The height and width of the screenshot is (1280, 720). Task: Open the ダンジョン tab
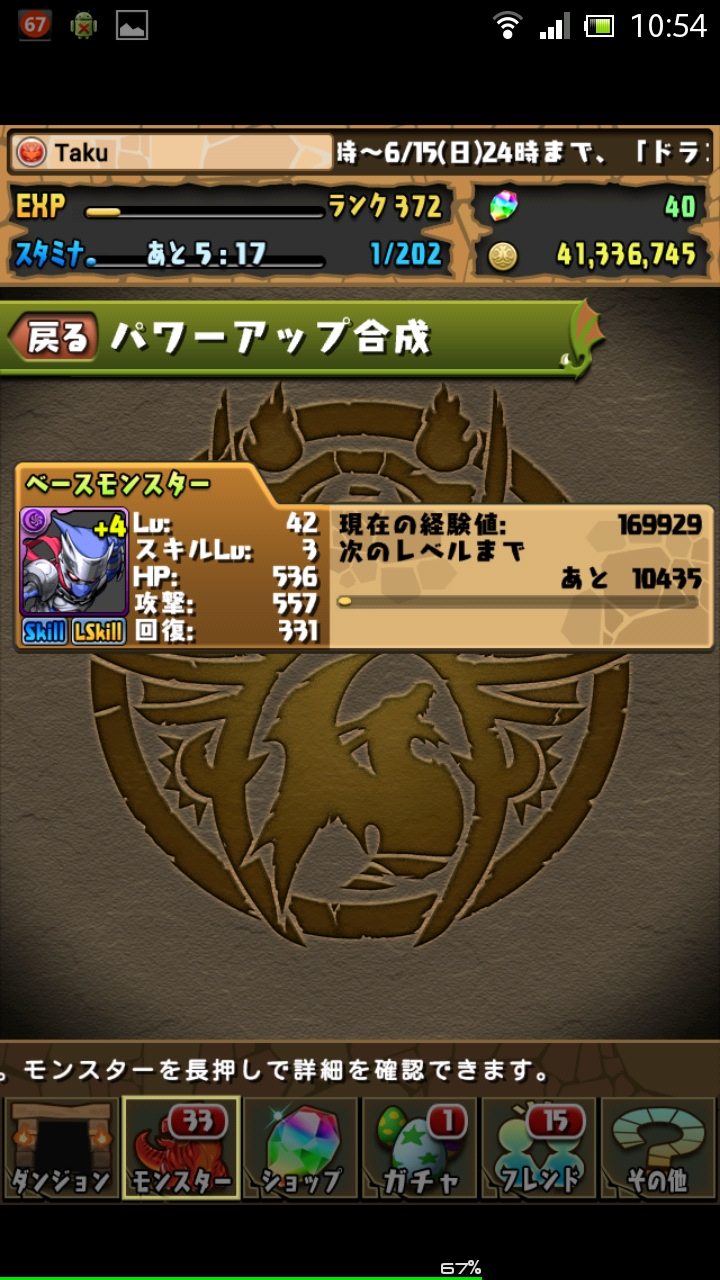coord(61,1148)
